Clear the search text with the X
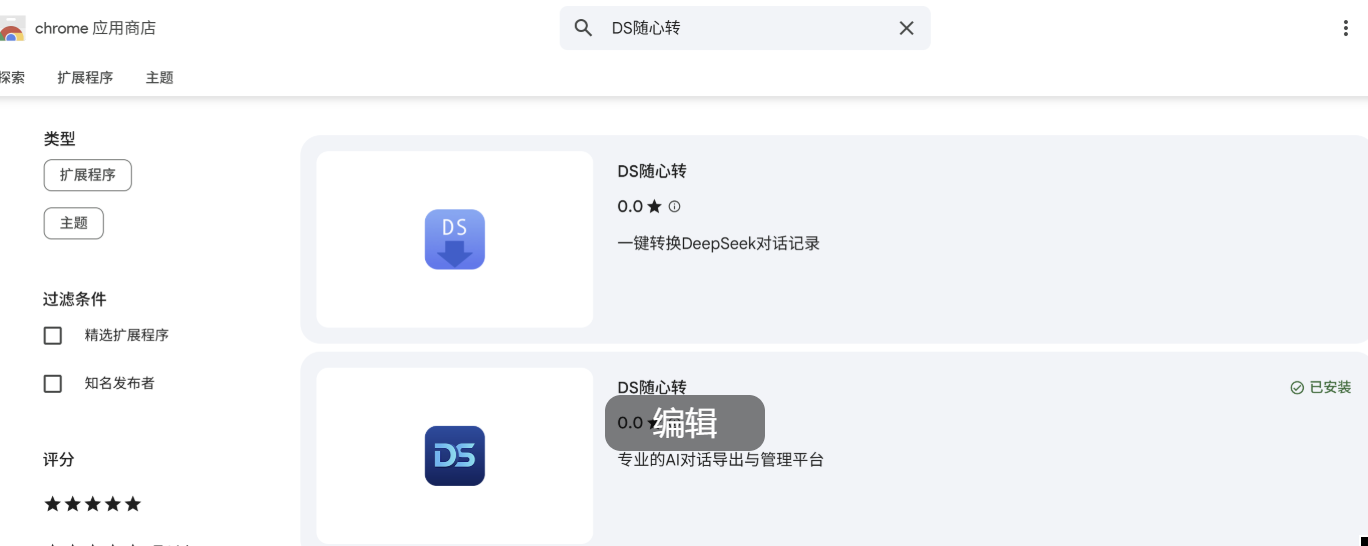 coord(906,28)
